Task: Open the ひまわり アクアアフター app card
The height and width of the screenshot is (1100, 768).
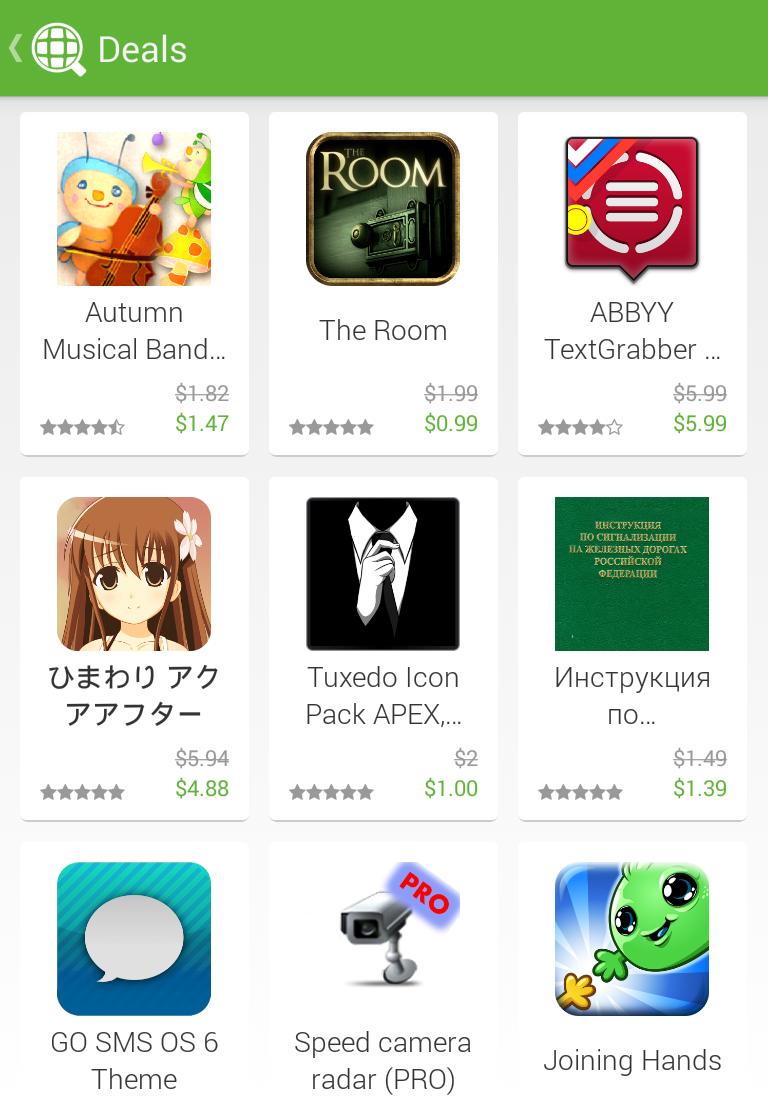Action: tap(134, 648)
